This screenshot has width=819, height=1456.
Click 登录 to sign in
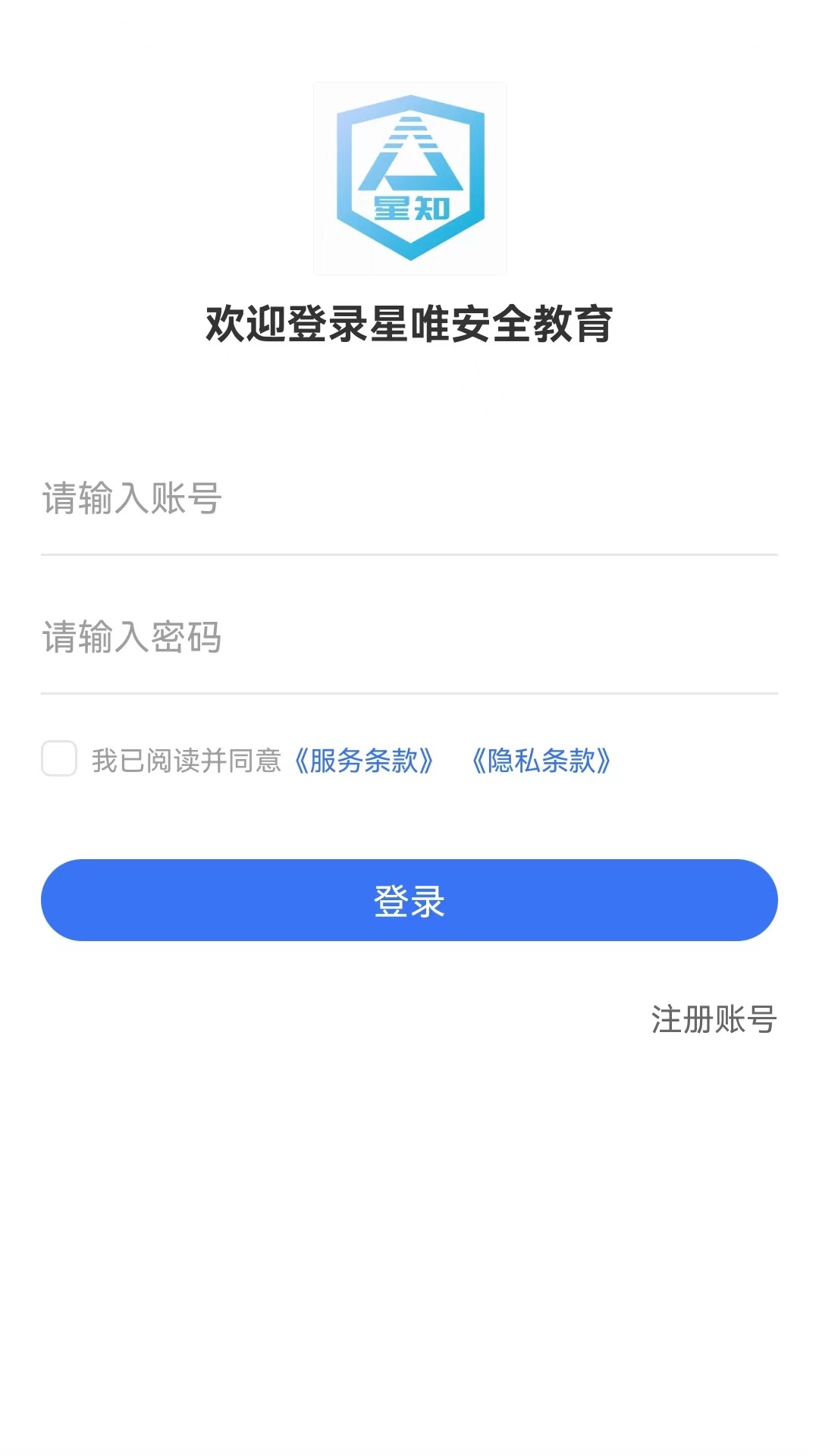pos(409,900)
